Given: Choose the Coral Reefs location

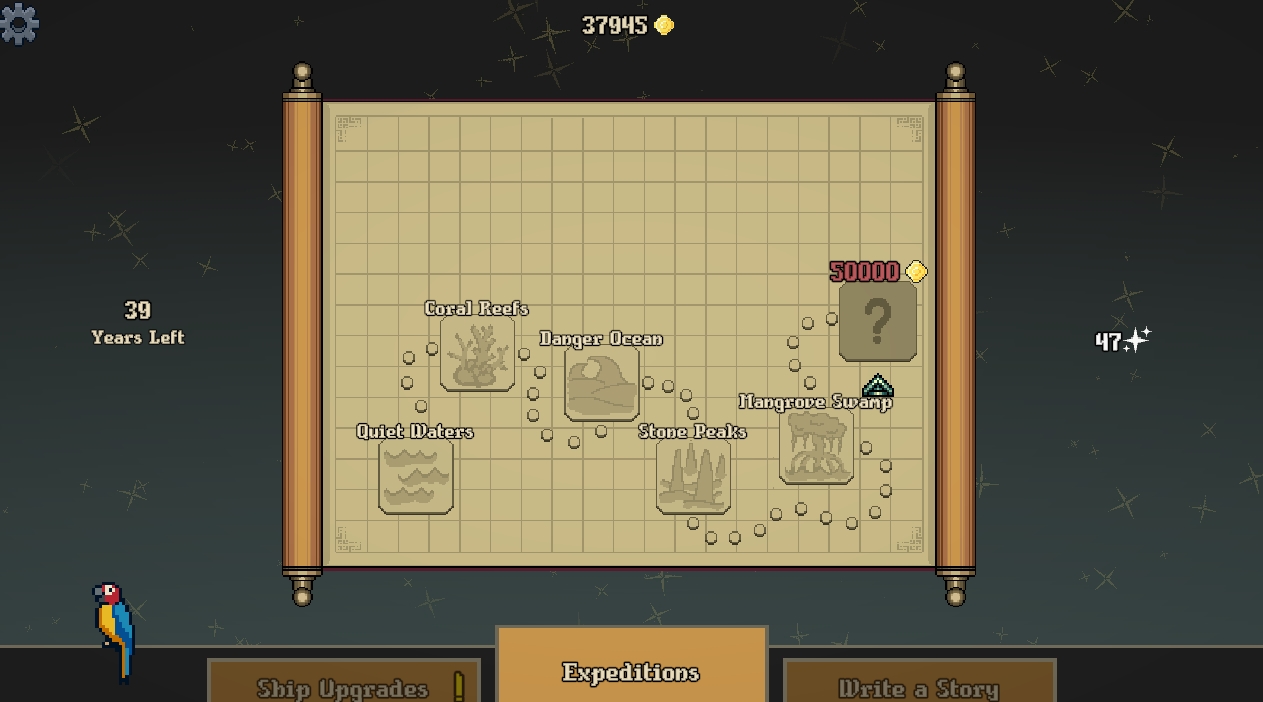Looking at the screenshot, I should [477, 354].
